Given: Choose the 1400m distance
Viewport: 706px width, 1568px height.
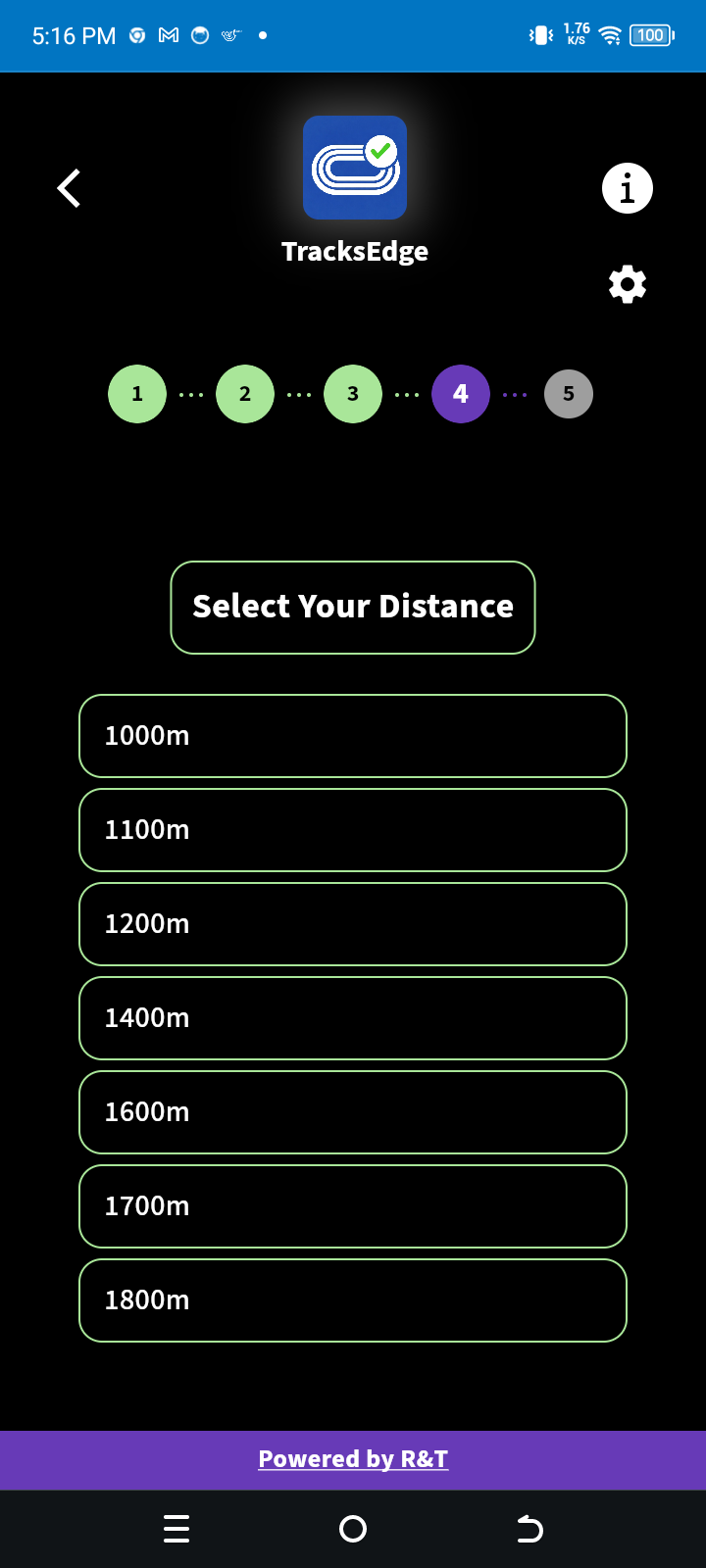Looking at the screenshot, I should coord(353,1017).
